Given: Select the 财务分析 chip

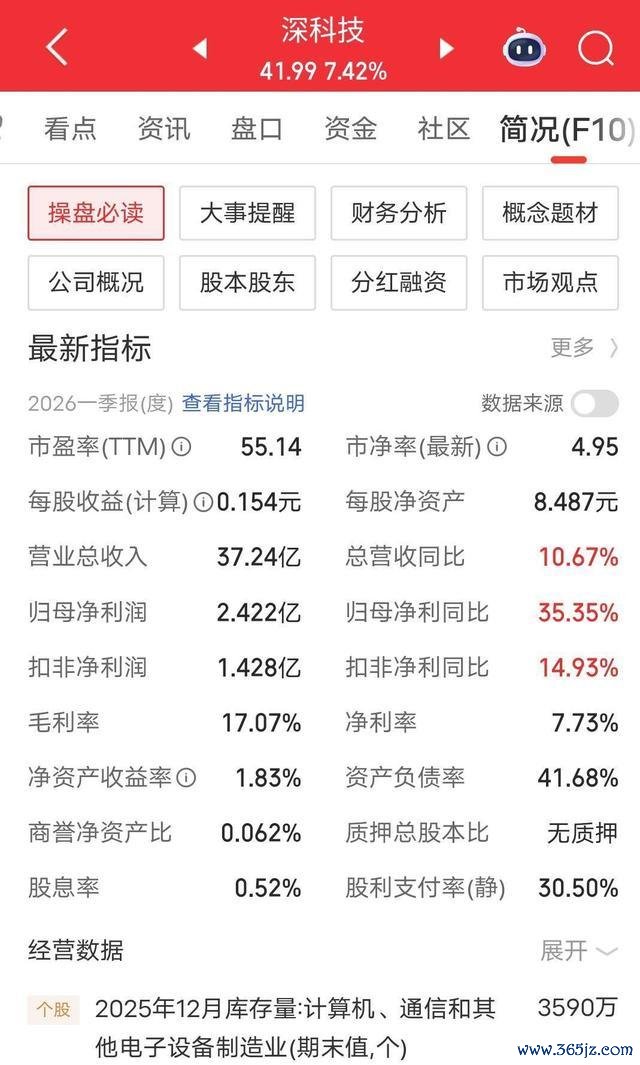Looking at the screenshot, I should click(x=399, y=213).
